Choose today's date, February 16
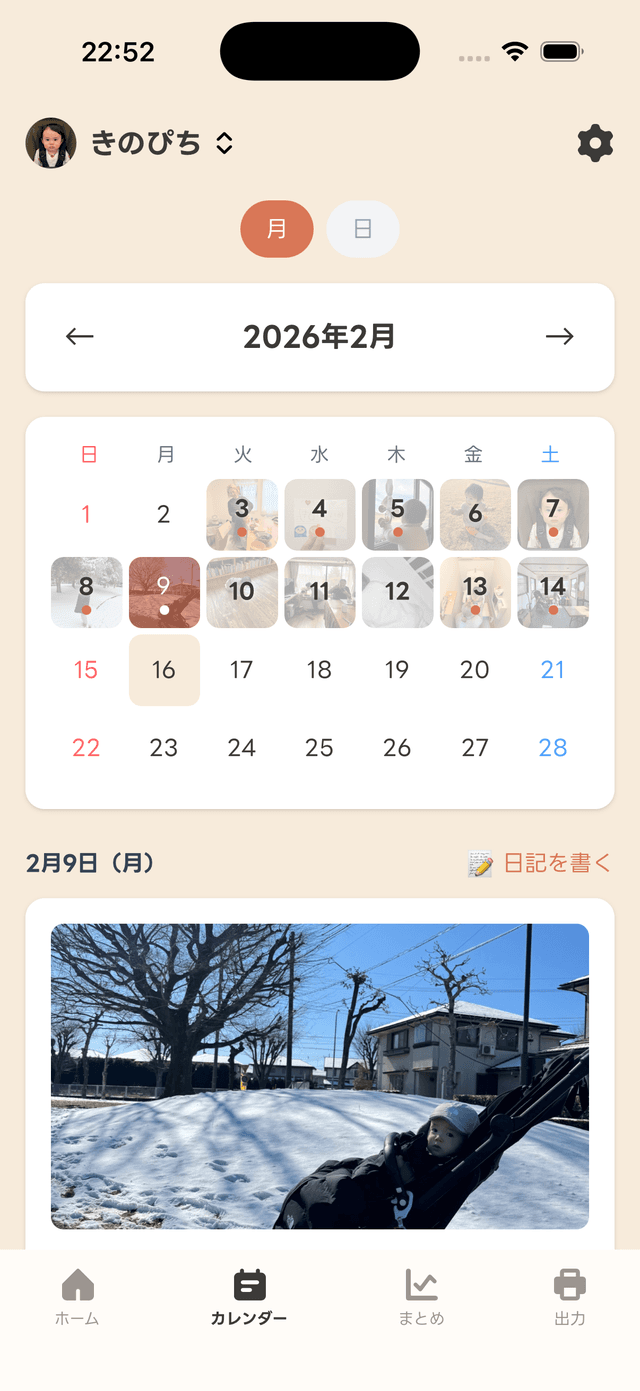Image resolution: width=640 pixels, height=1391 pixels. (x=164, y=670)
